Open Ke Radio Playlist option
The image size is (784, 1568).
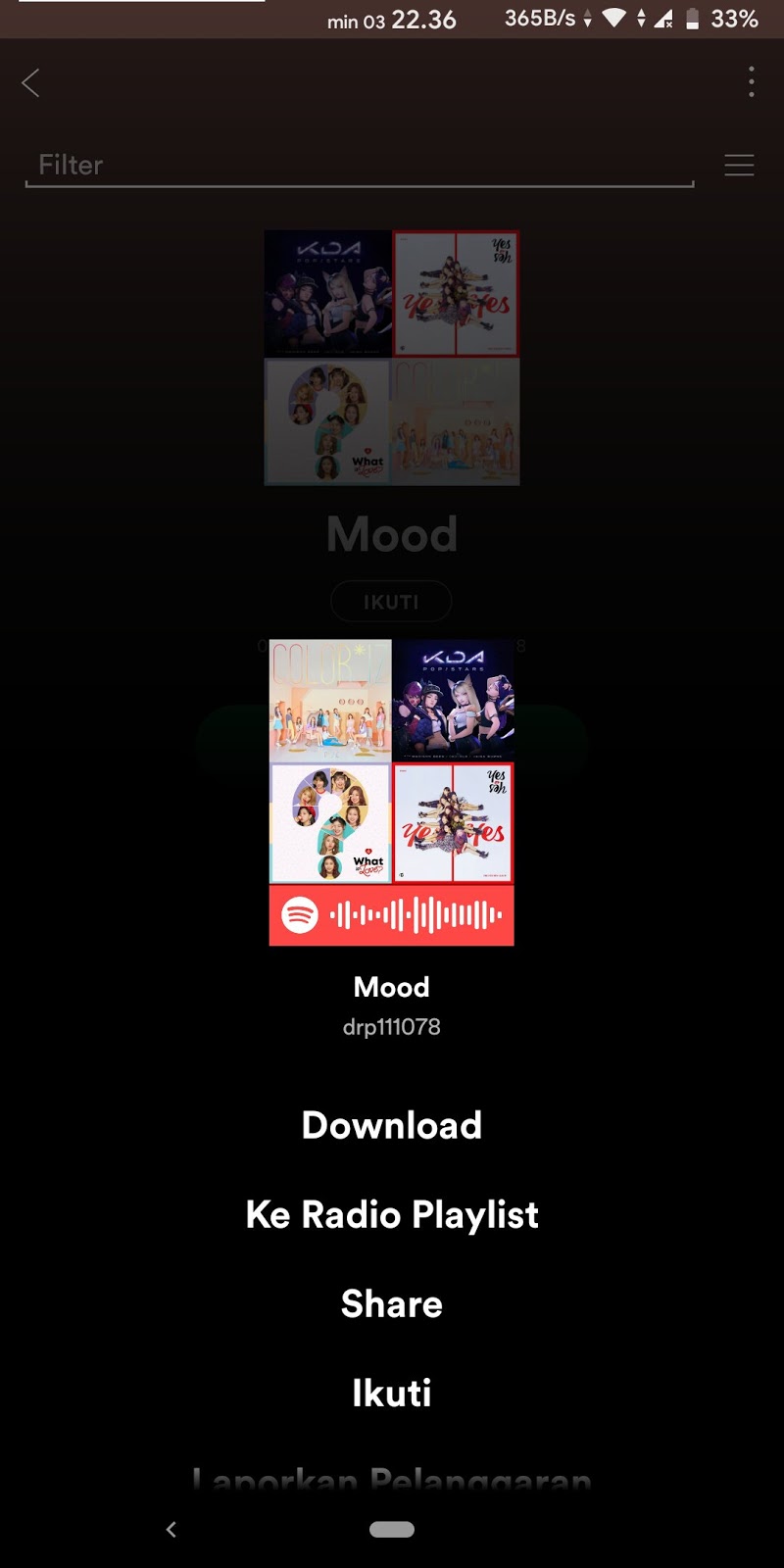click(x=392, y=1214)
